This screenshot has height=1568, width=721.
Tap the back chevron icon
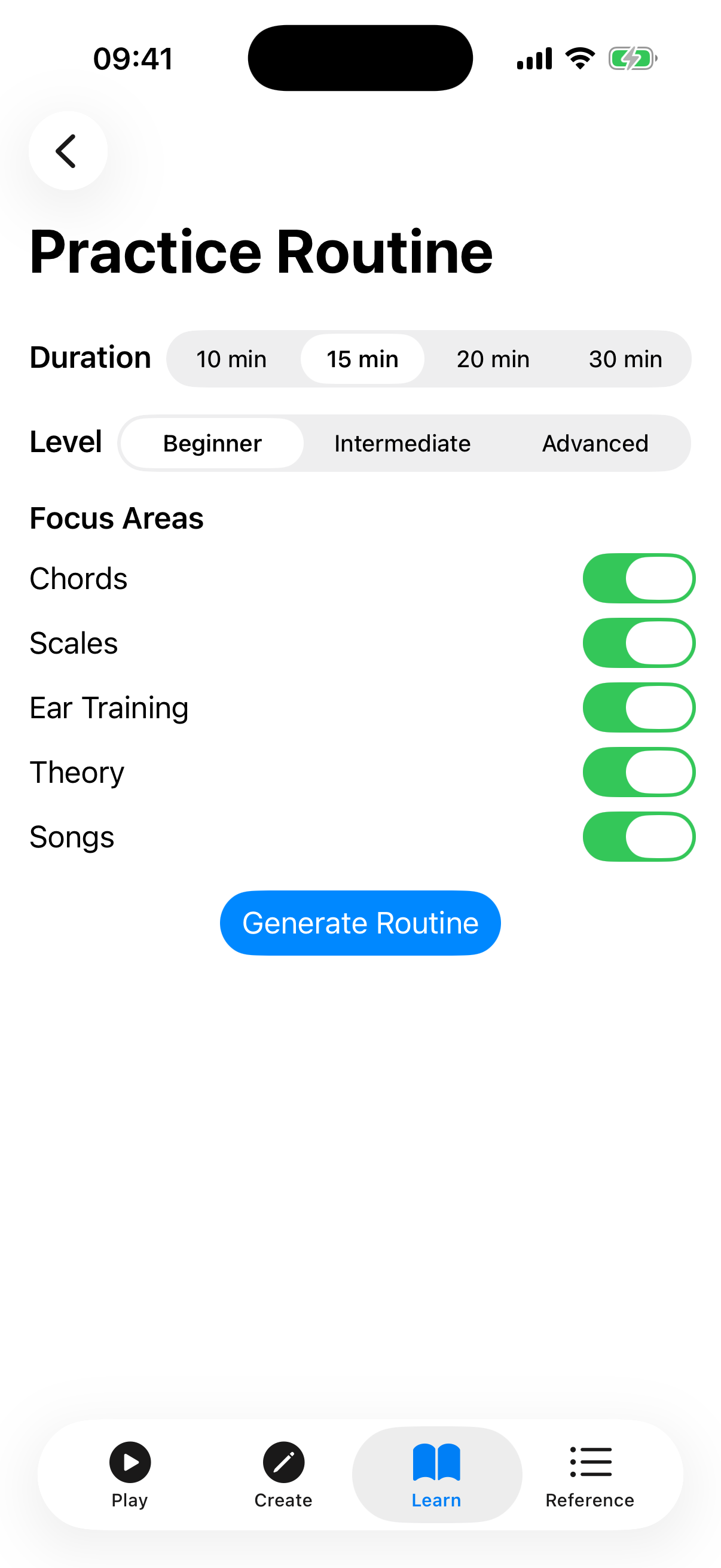[67, 150]
